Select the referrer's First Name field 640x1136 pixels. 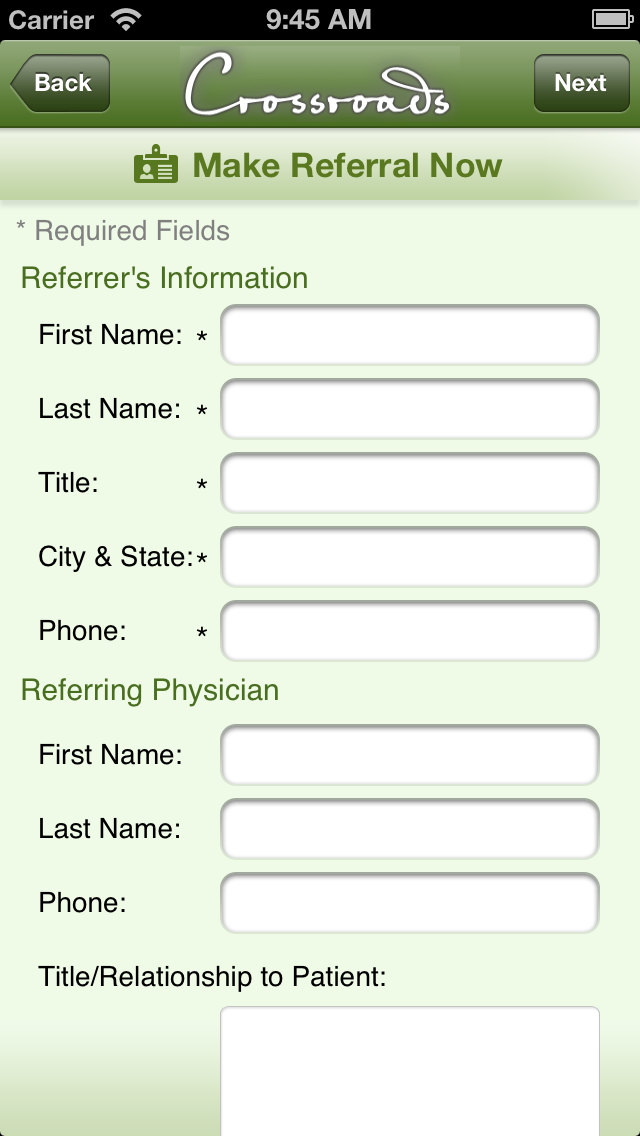(409, 335)
